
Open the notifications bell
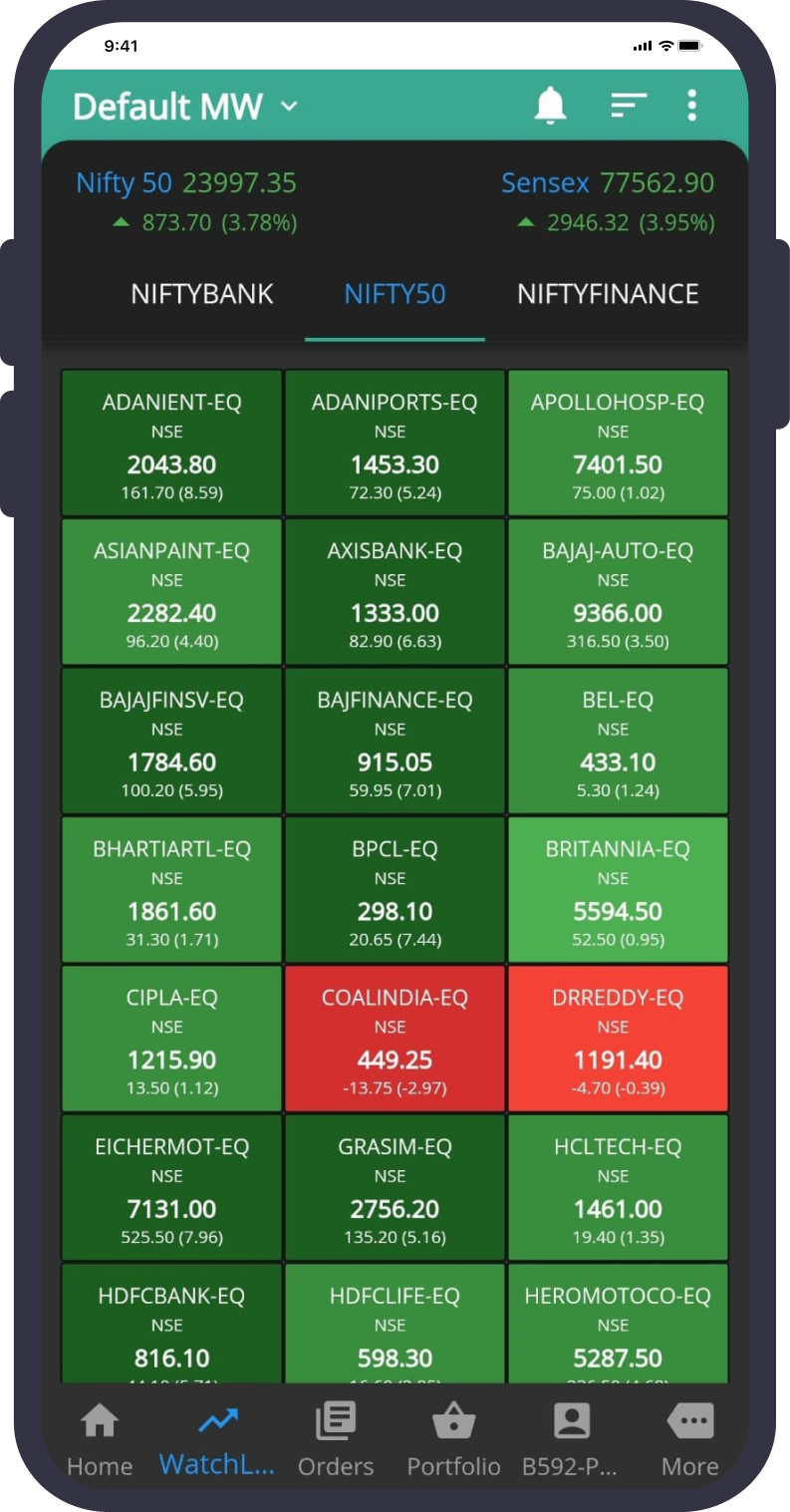(549, 107)
